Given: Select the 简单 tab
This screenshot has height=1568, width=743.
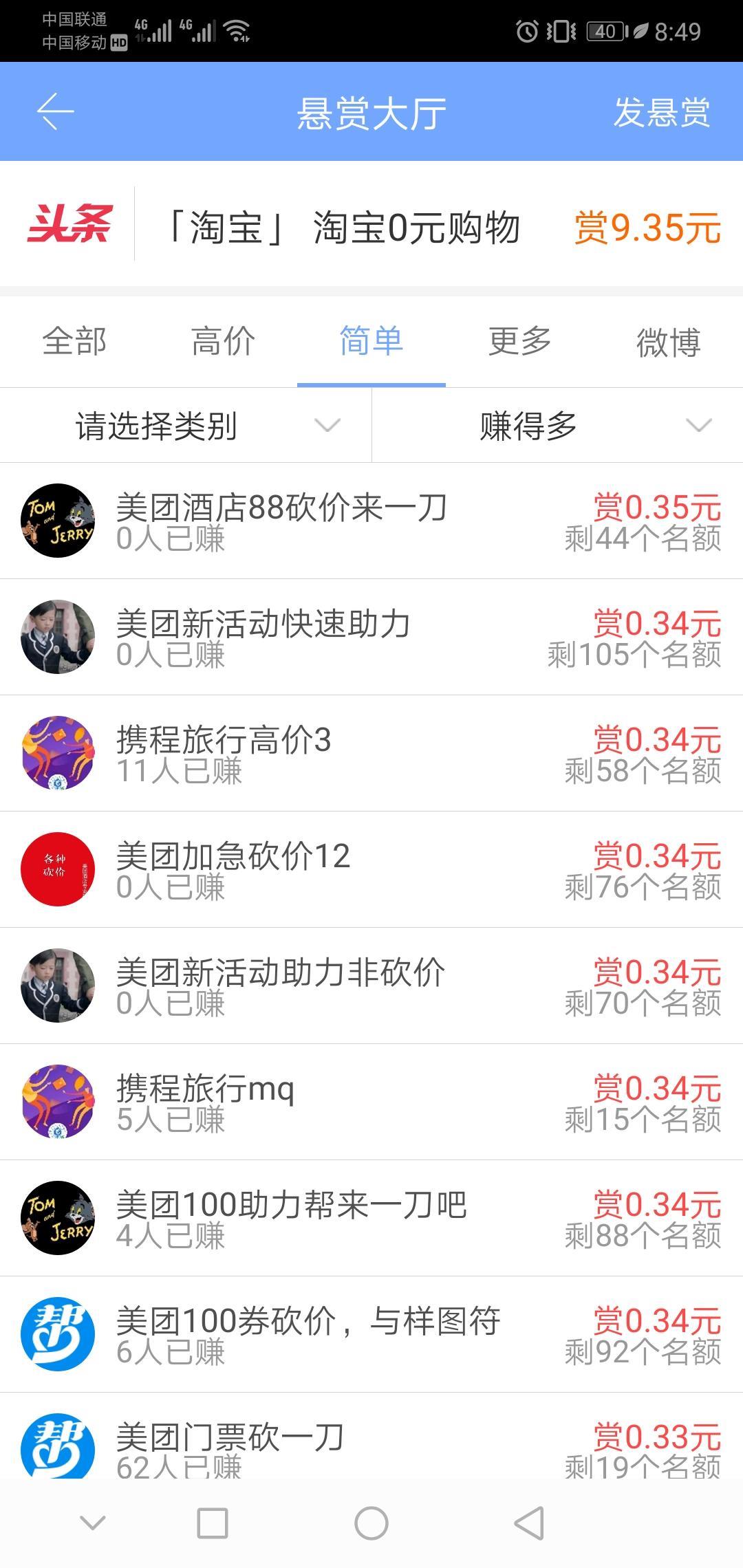Looking at the screenshot, I should coord(371,342).
